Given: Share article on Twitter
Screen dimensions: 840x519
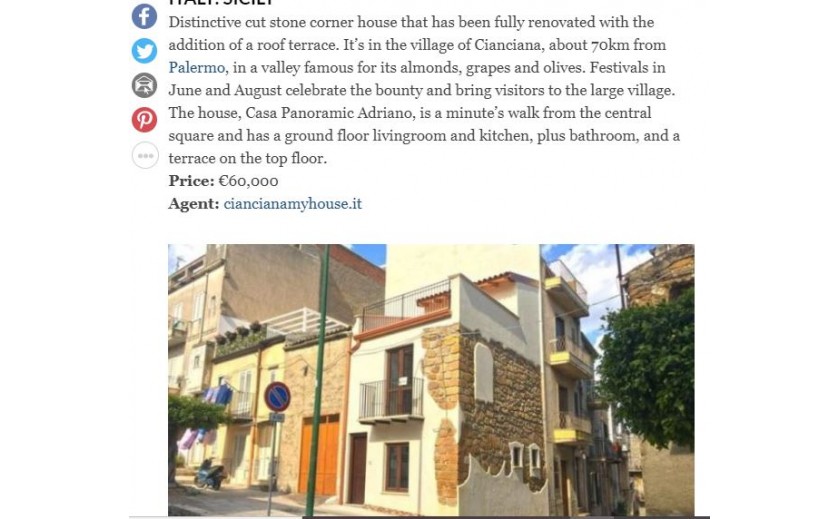Looking at the screenshot, I should [144, 51].
